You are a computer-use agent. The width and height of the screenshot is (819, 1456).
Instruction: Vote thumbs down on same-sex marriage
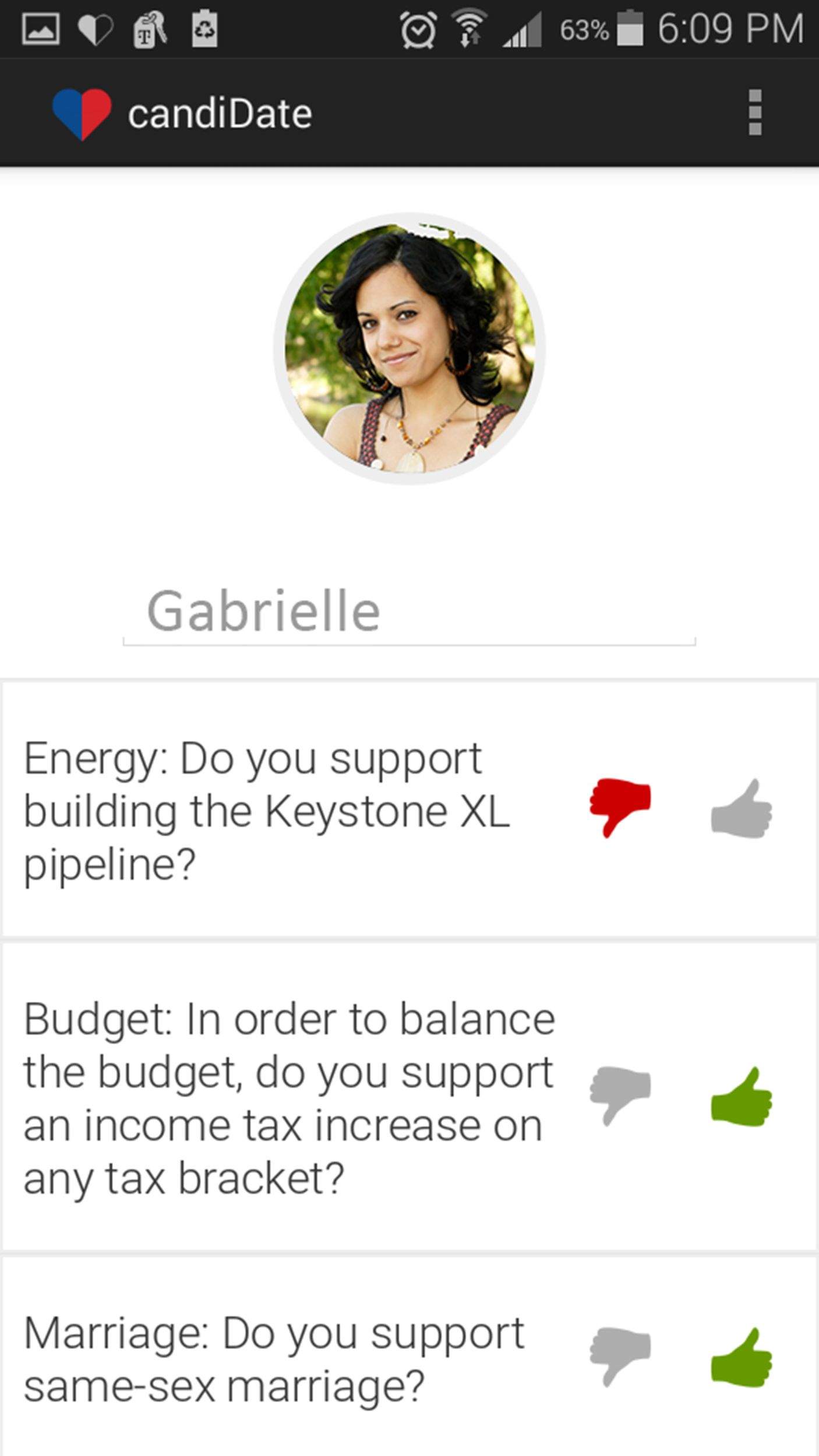tap(620, 1357)
